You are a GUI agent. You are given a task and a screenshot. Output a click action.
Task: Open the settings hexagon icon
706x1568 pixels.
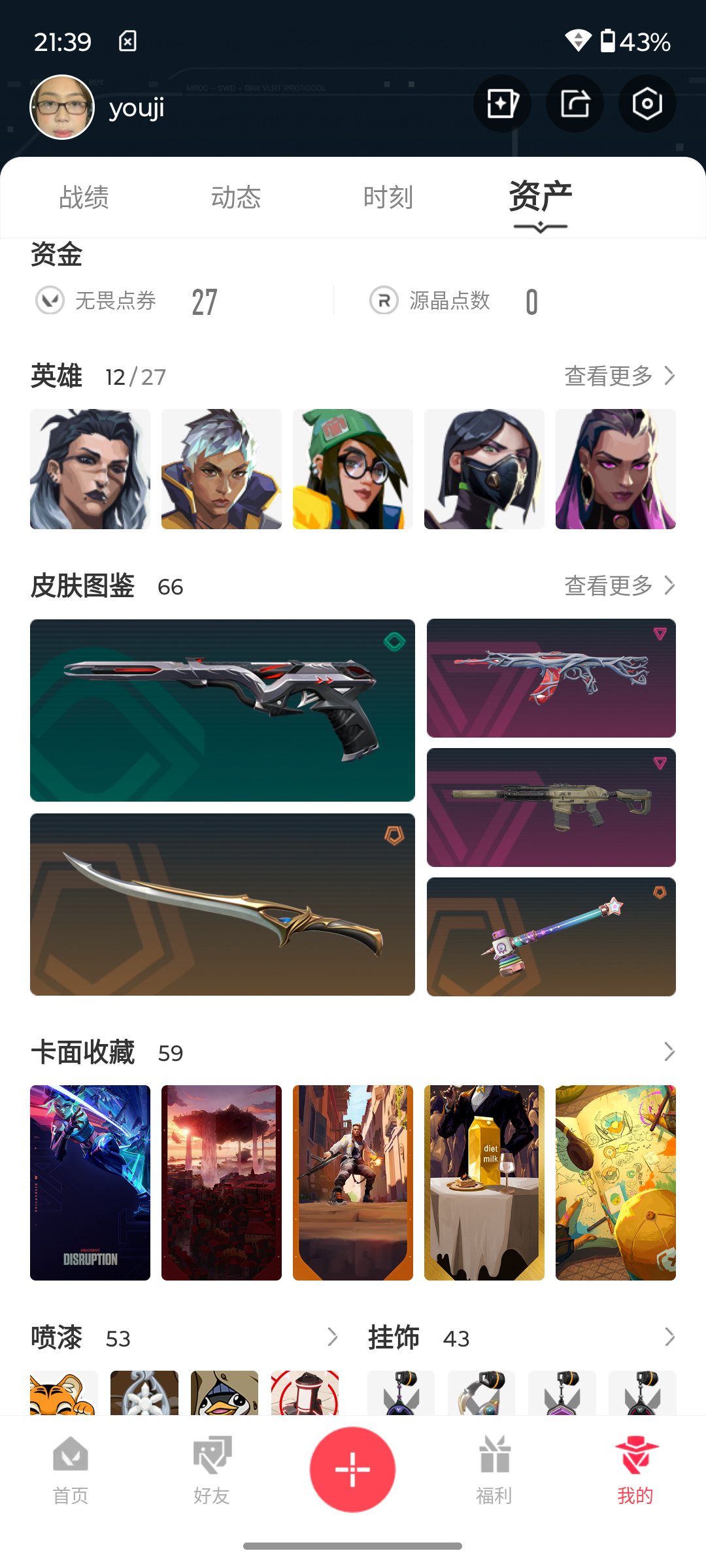point(647,104)
